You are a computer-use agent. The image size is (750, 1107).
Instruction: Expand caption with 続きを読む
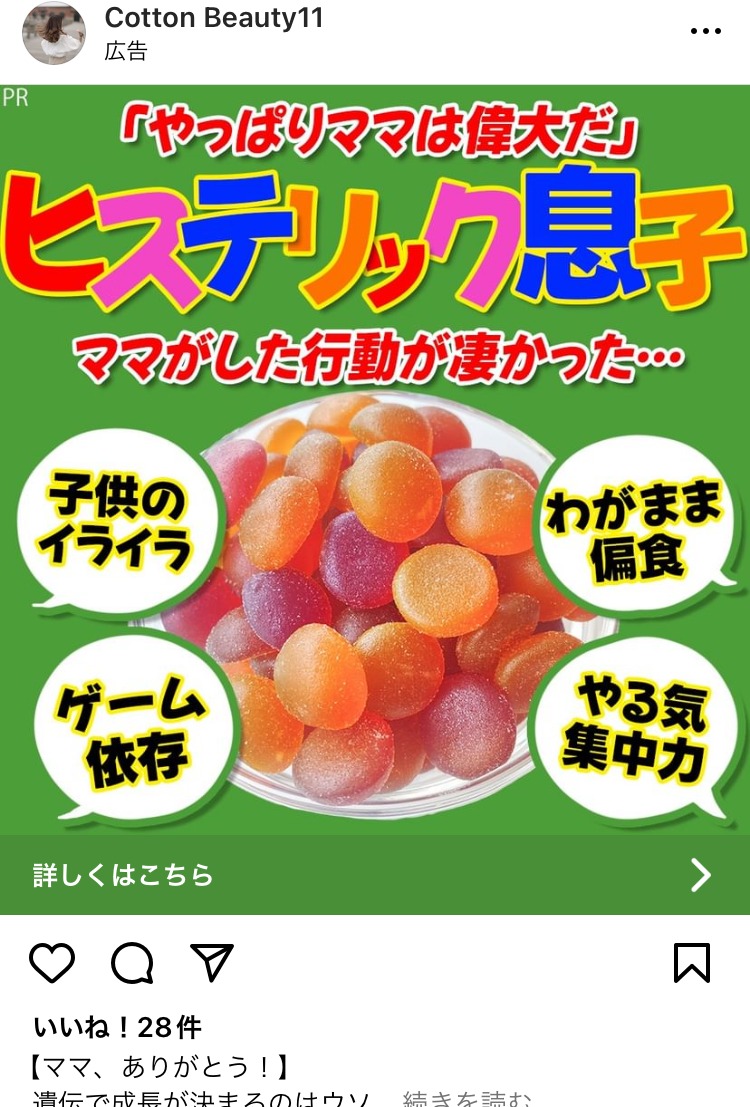[466, 1097]
